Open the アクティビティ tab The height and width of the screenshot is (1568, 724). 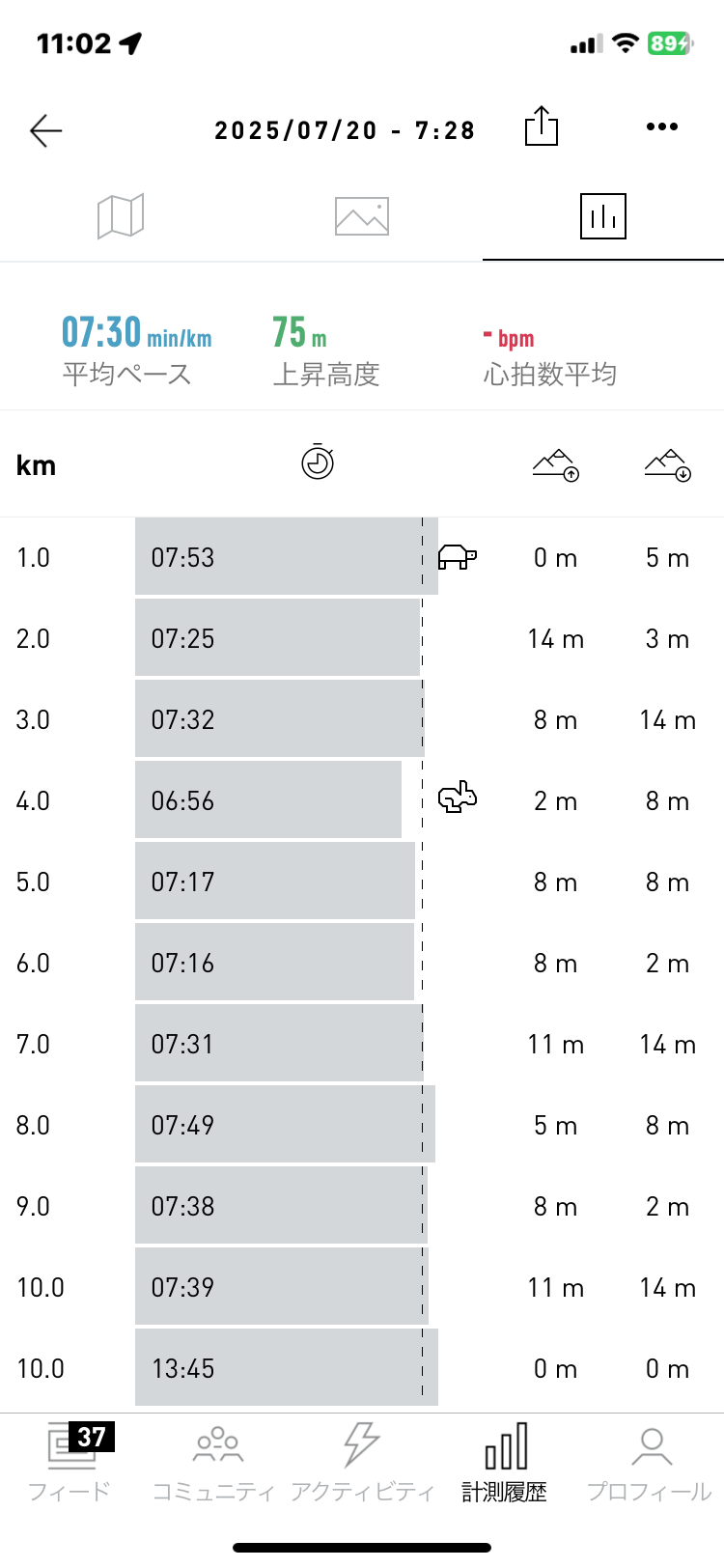pos(362,1462)
